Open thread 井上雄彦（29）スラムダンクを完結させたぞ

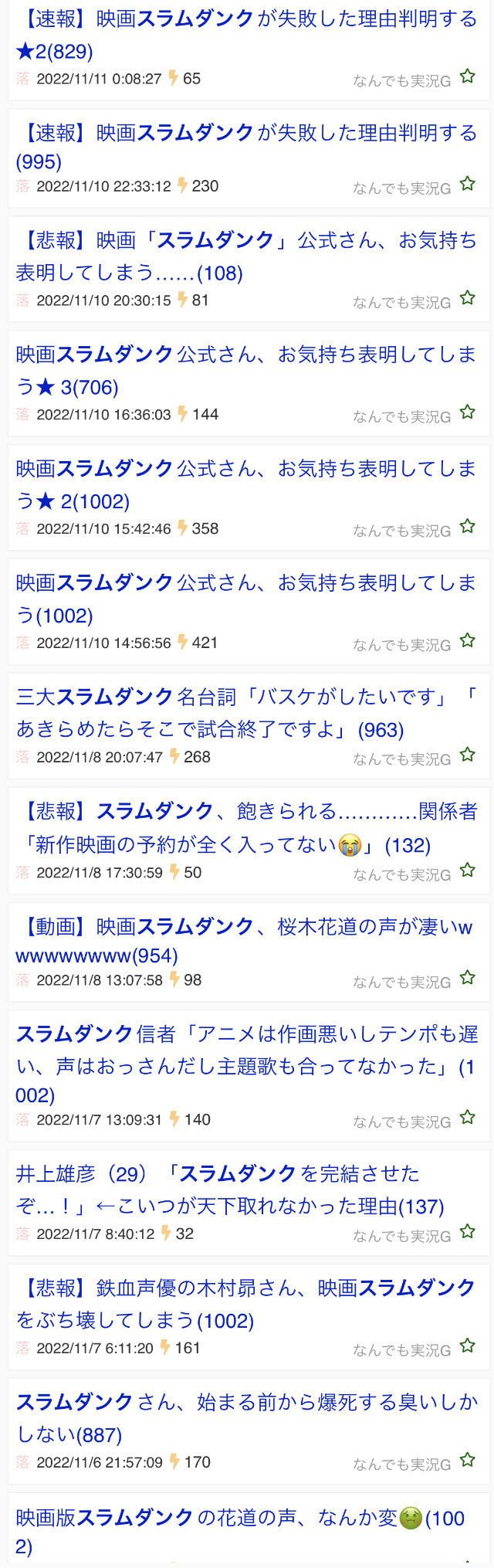click(x=232, y=1190)
